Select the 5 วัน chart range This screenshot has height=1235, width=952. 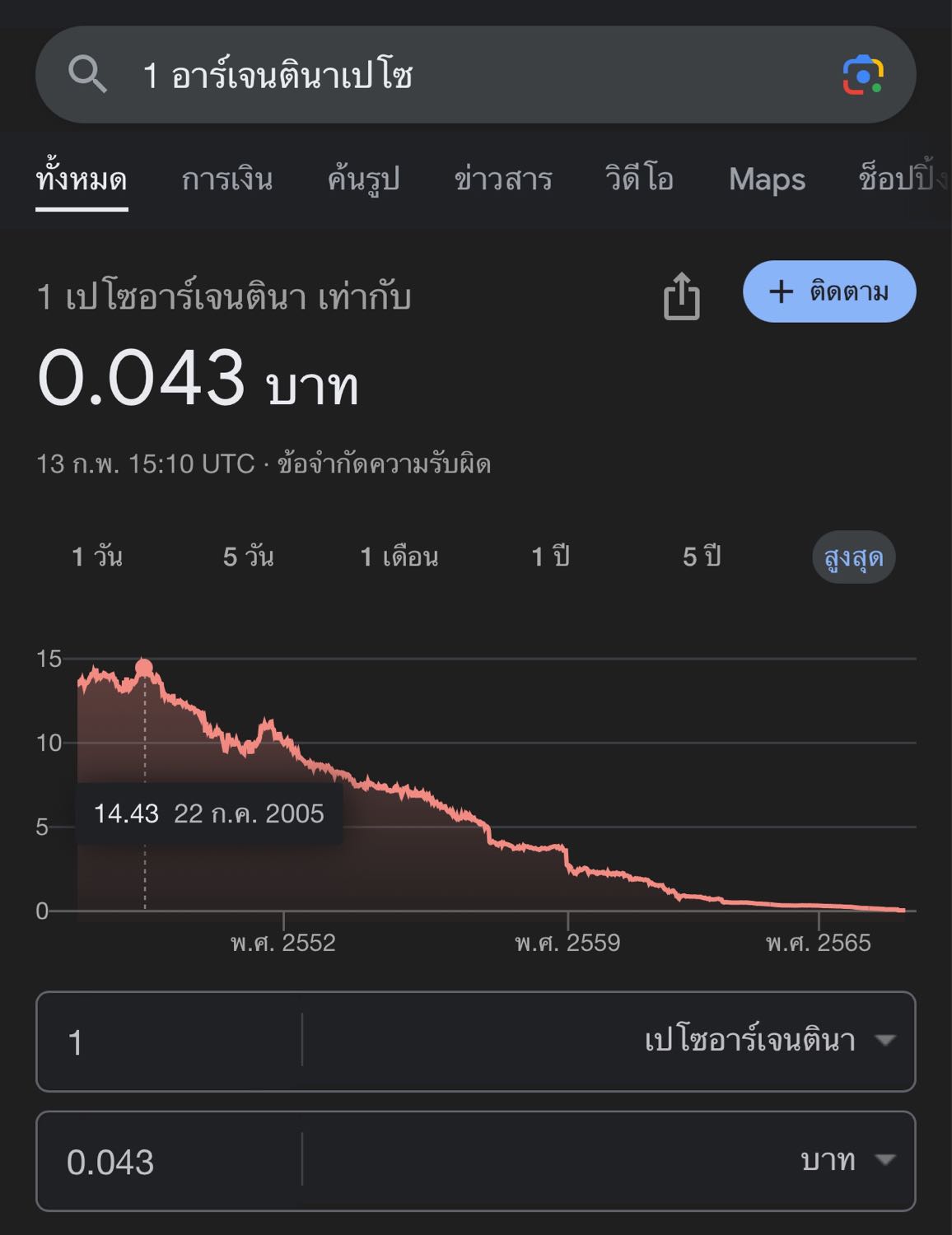pyautogui.click(x=248, y=557)
